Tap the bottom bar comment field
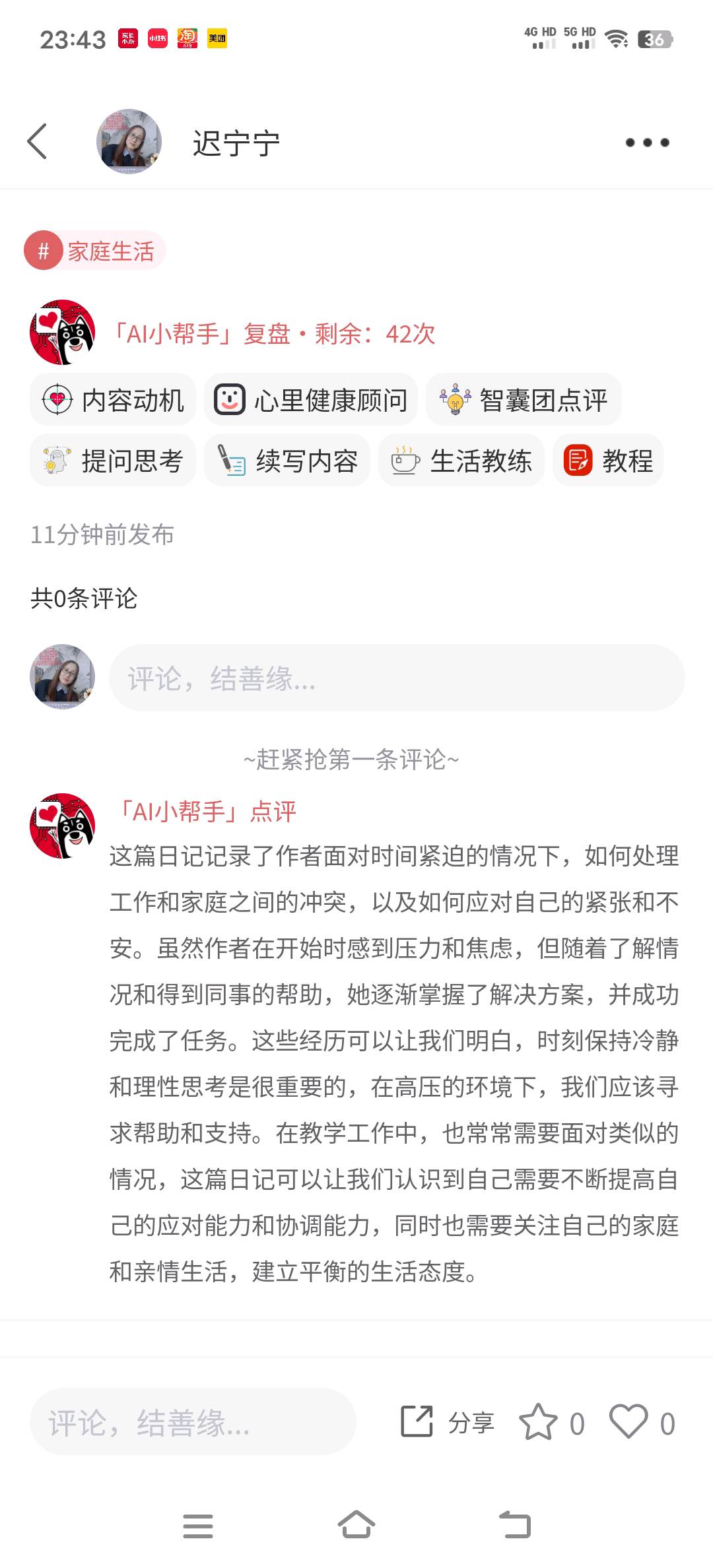Viewport: 713px width, 1568px height. tap(193, 1421)
